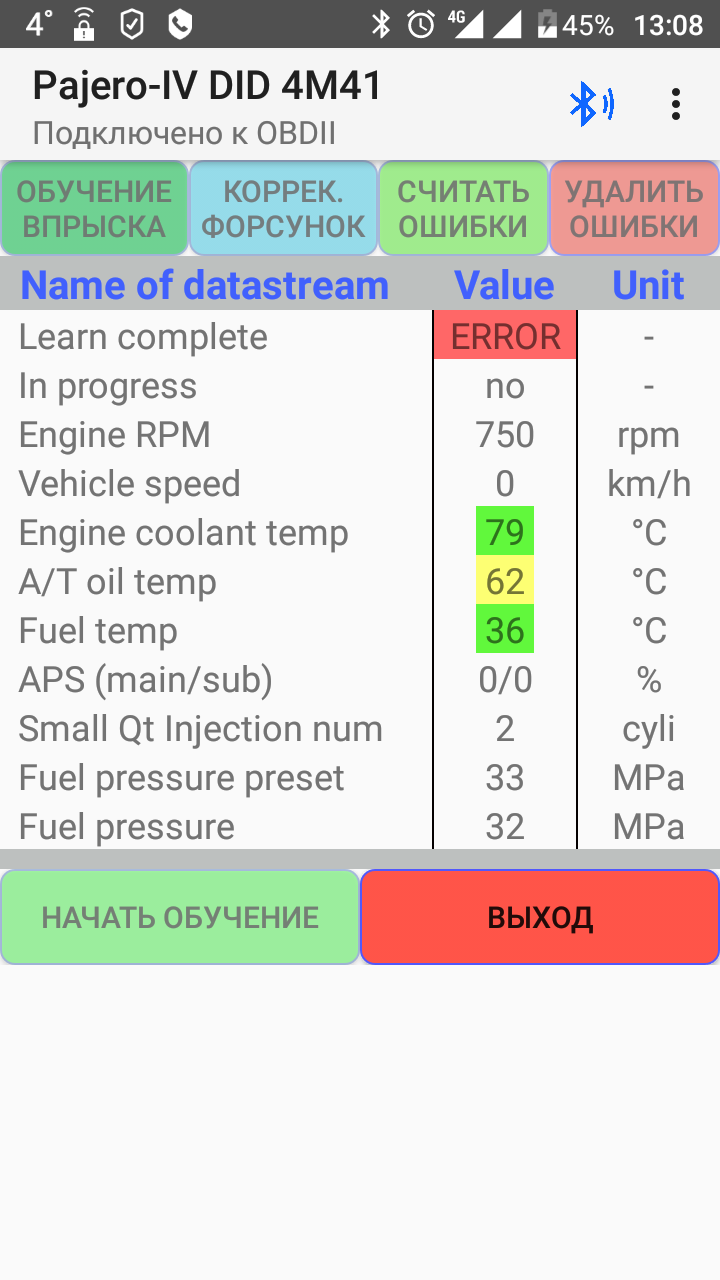Open ОБУЧЕНИЕ ВПРЫСКА section

pos(94,208)
